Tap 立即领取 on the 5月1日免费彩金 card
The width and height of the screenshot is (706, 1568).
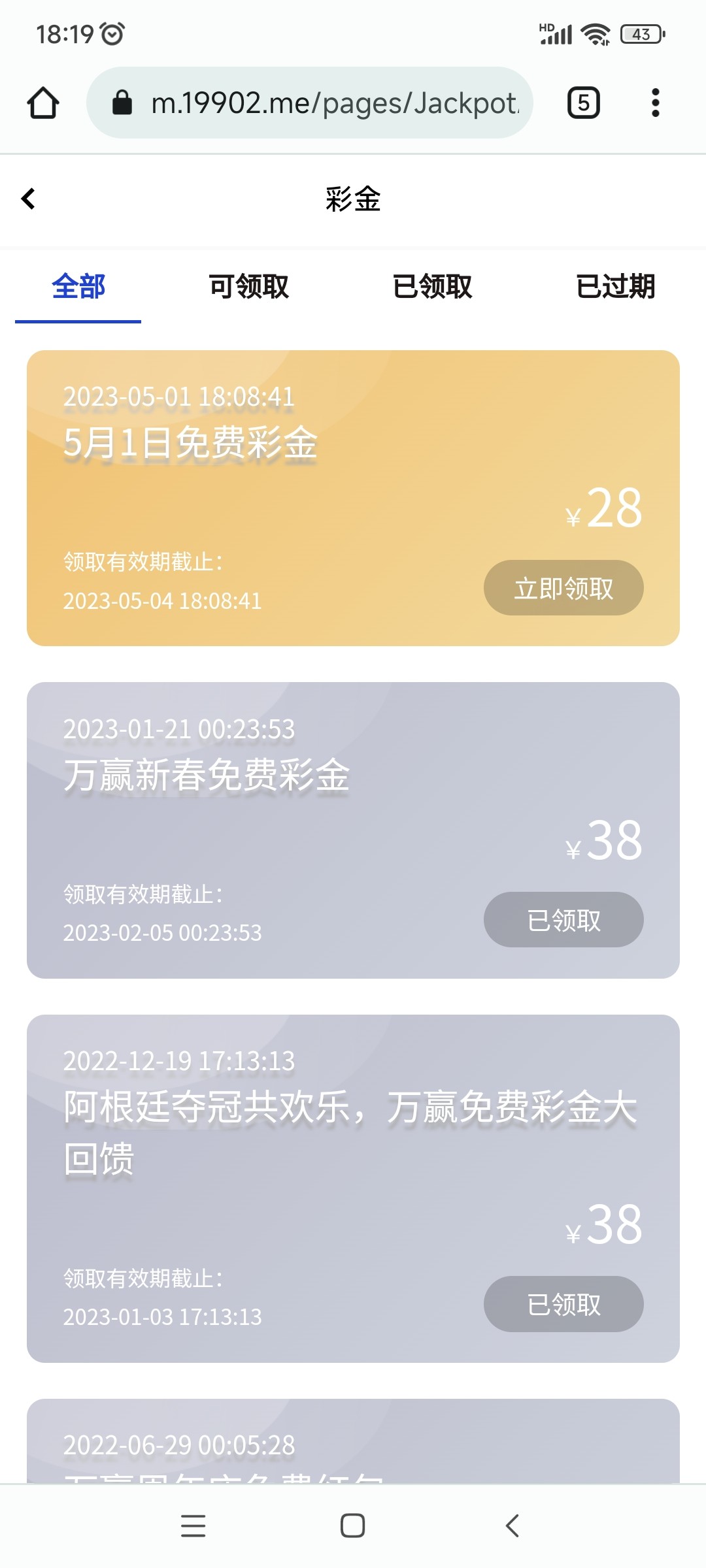click(x=563, y=587)
